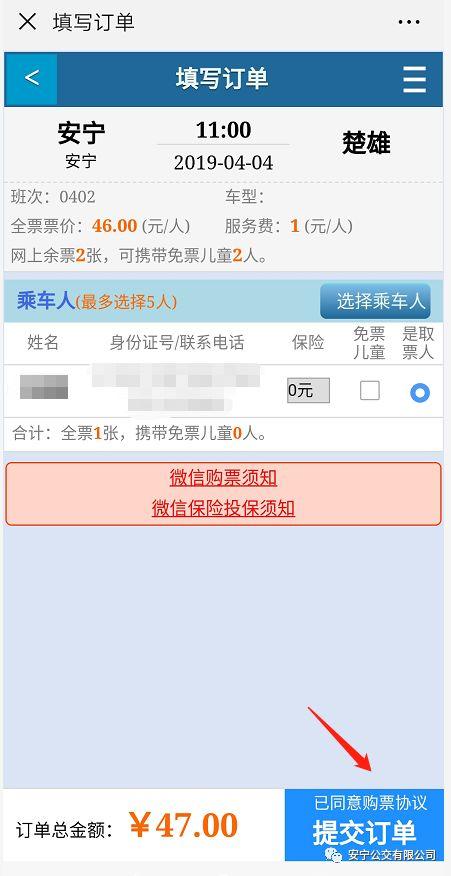Select the 是取票人 radio button
Image resolution: width=451 pixels, height=876 pixels.
(x=420, y=393)
